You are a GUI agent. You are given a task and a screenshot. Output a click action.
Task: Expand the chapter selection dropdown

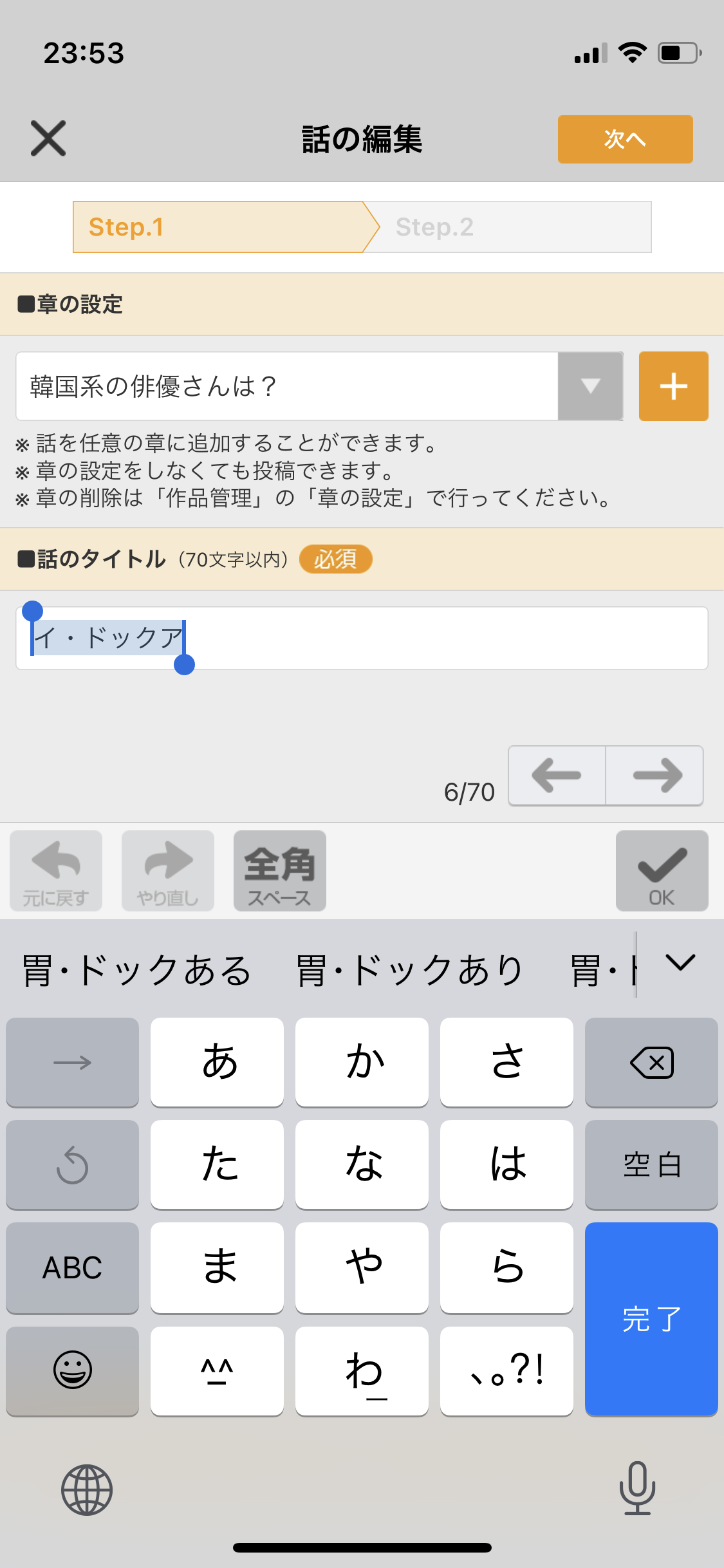[x=590, y=386]
